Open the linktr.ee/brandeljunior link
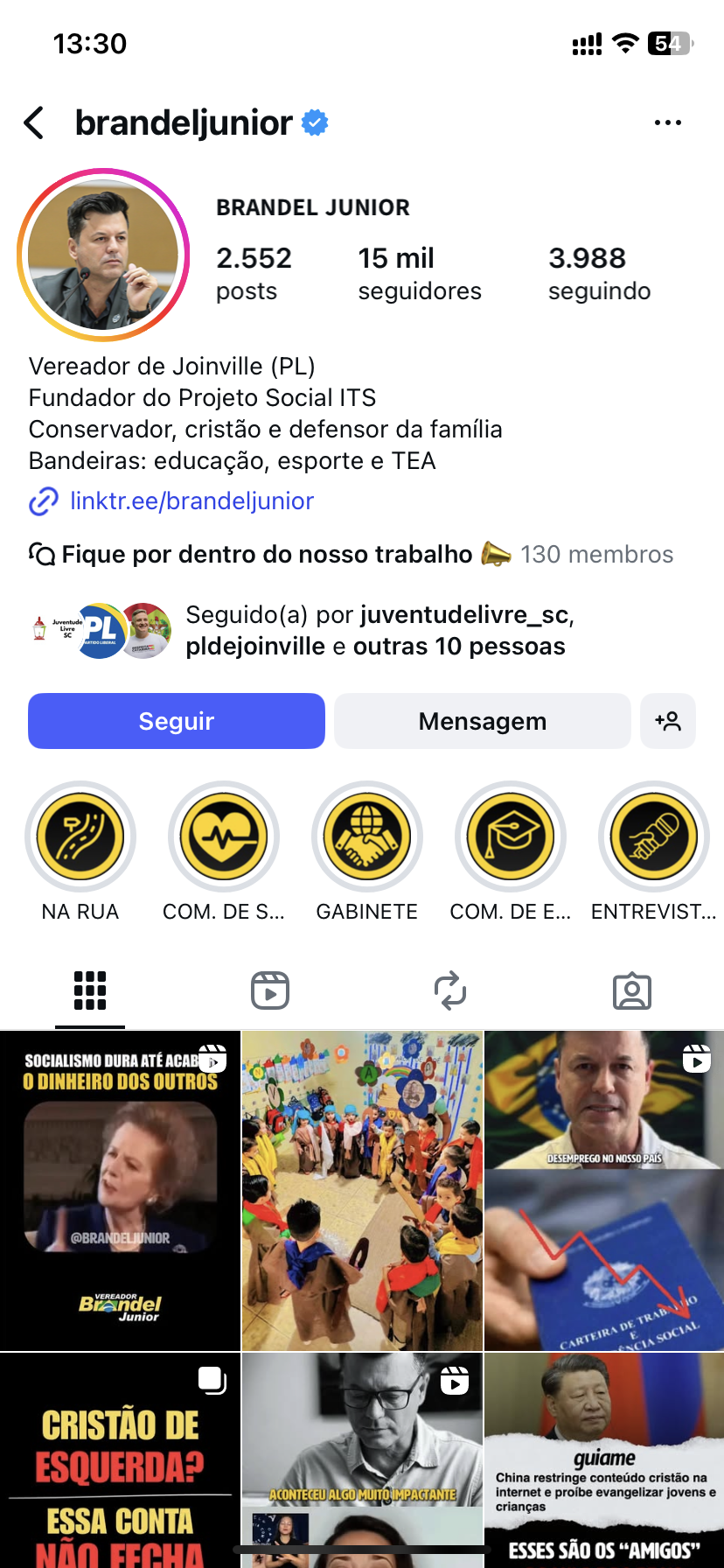Image resolution: width=724 pixels, height=1568 pixels. [191, 501]
